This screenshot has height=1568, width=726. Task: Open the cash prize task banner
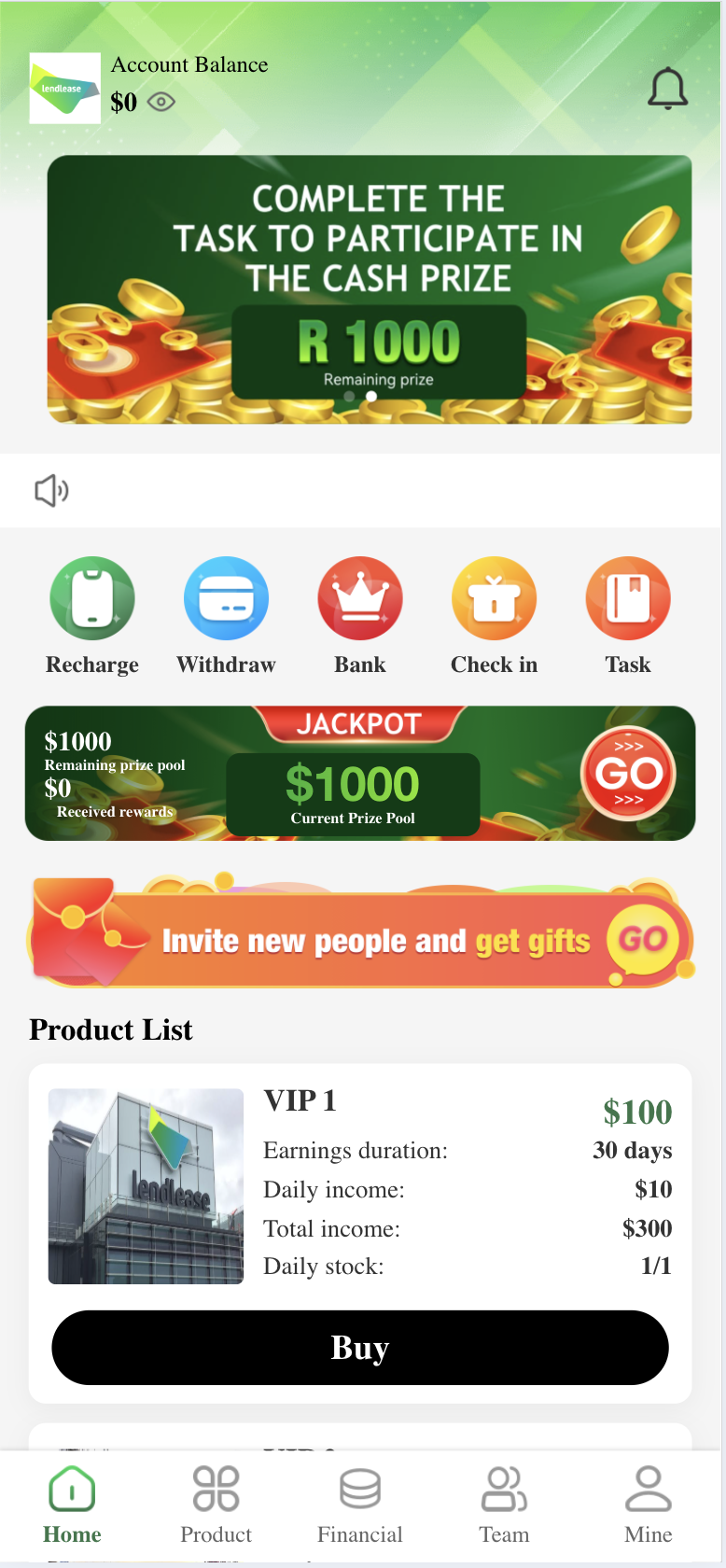coord(370,289)
